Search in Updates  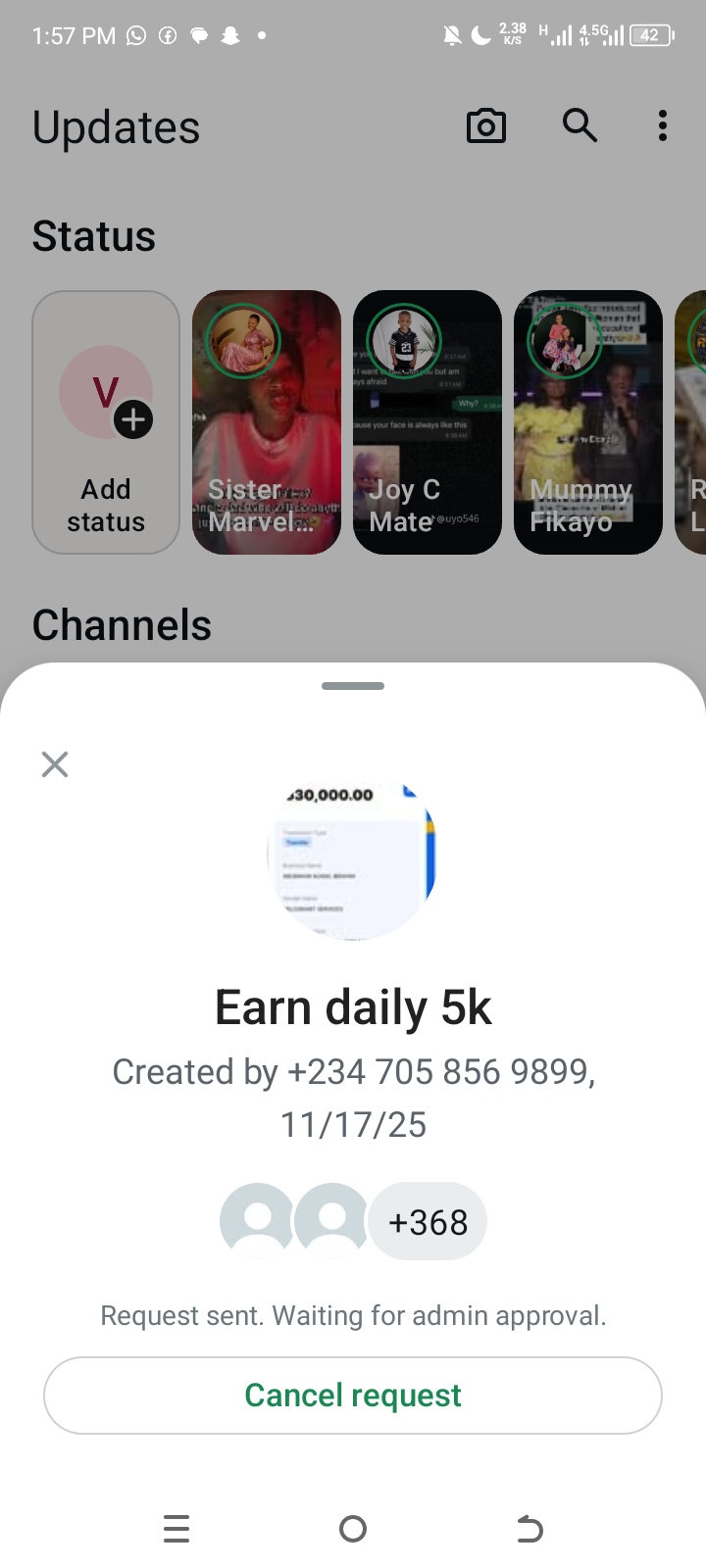click(580, 126)
